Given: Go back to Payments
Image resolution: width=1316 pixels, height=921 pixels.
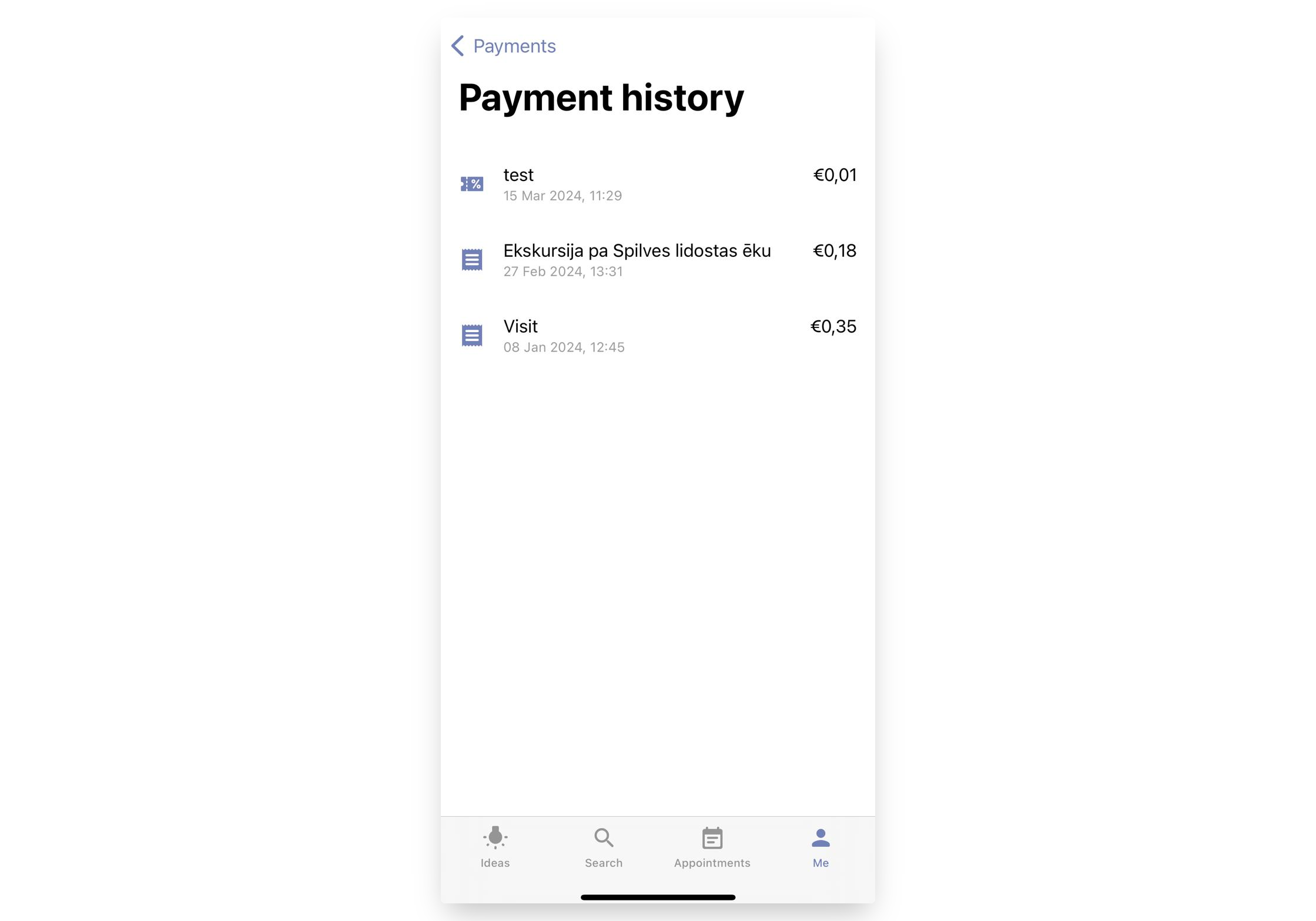Looking at the screenshot, I should (x=503, y=46).
